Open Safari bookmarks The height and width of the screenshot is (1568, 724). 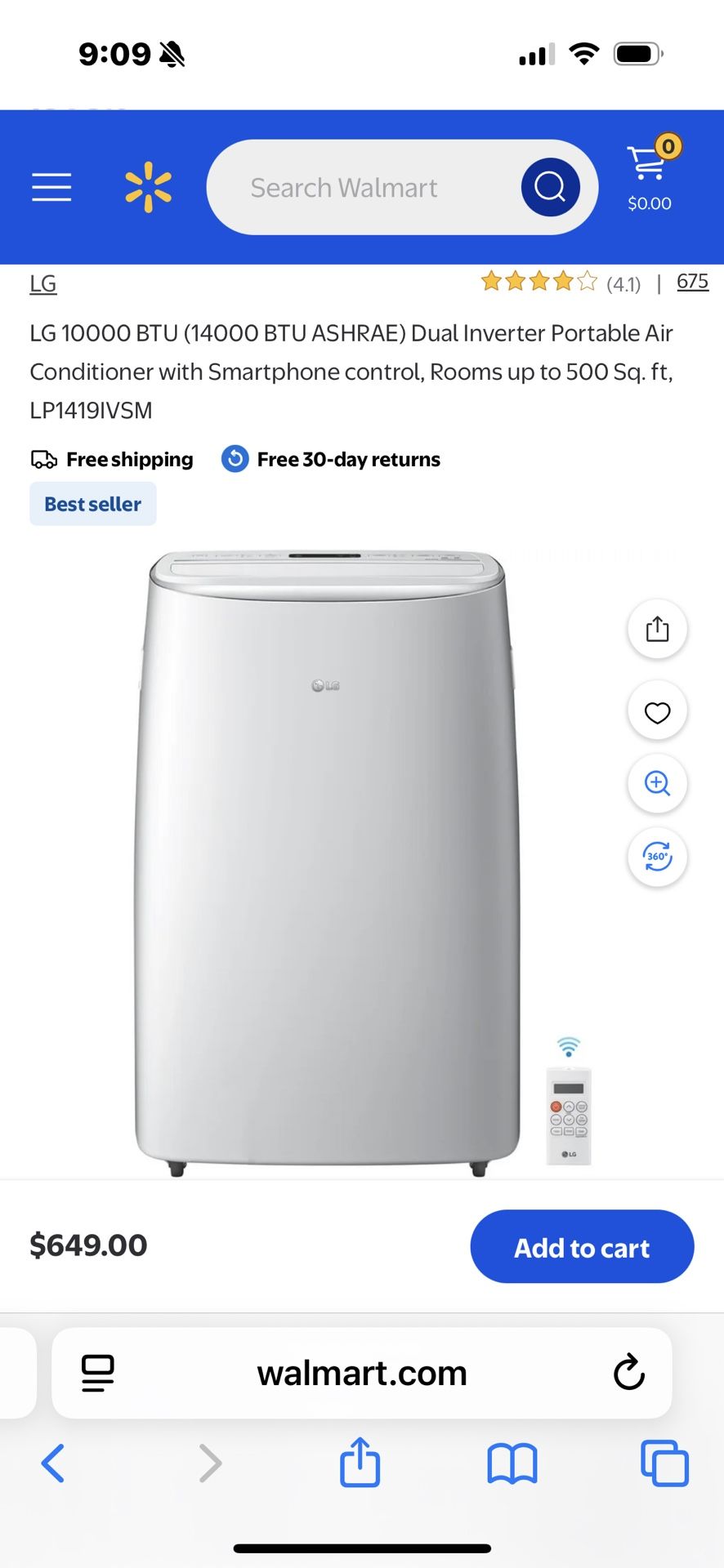[512, 1463]
